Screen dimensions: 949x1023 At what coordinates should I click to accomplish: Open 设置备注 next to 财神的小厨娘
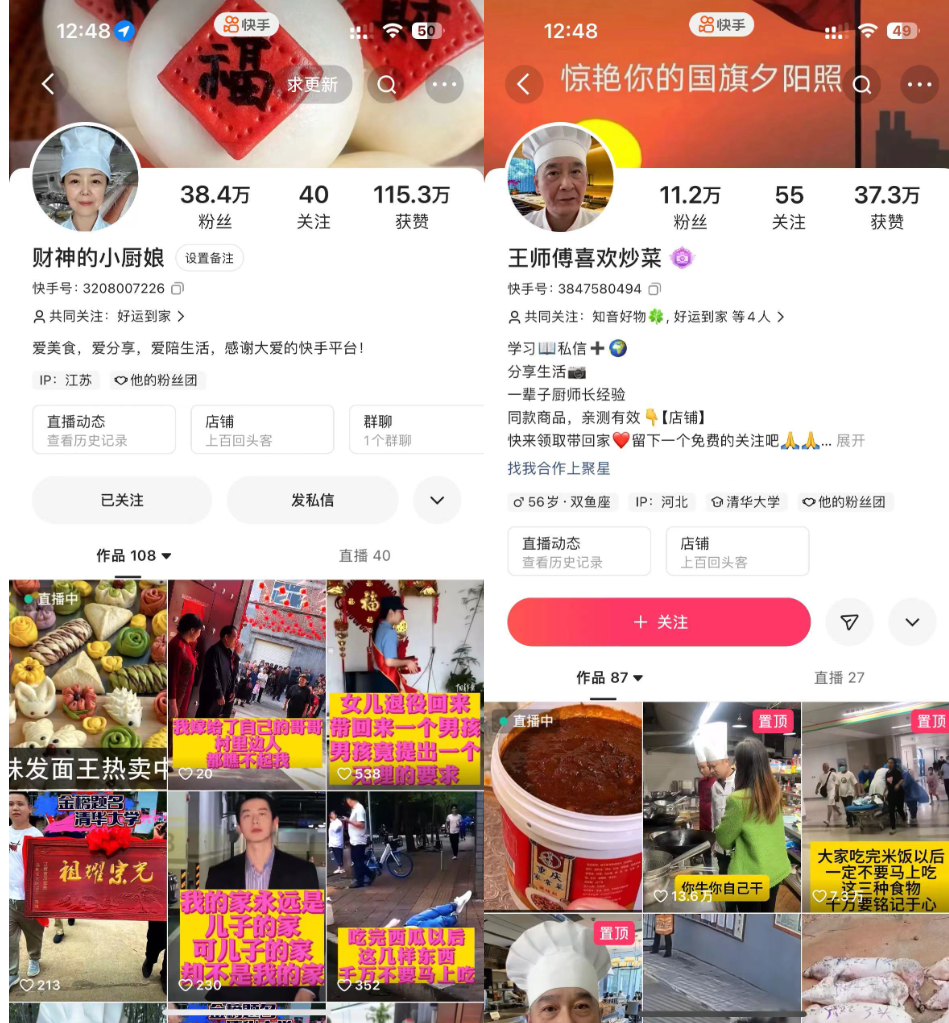[209, 258]
